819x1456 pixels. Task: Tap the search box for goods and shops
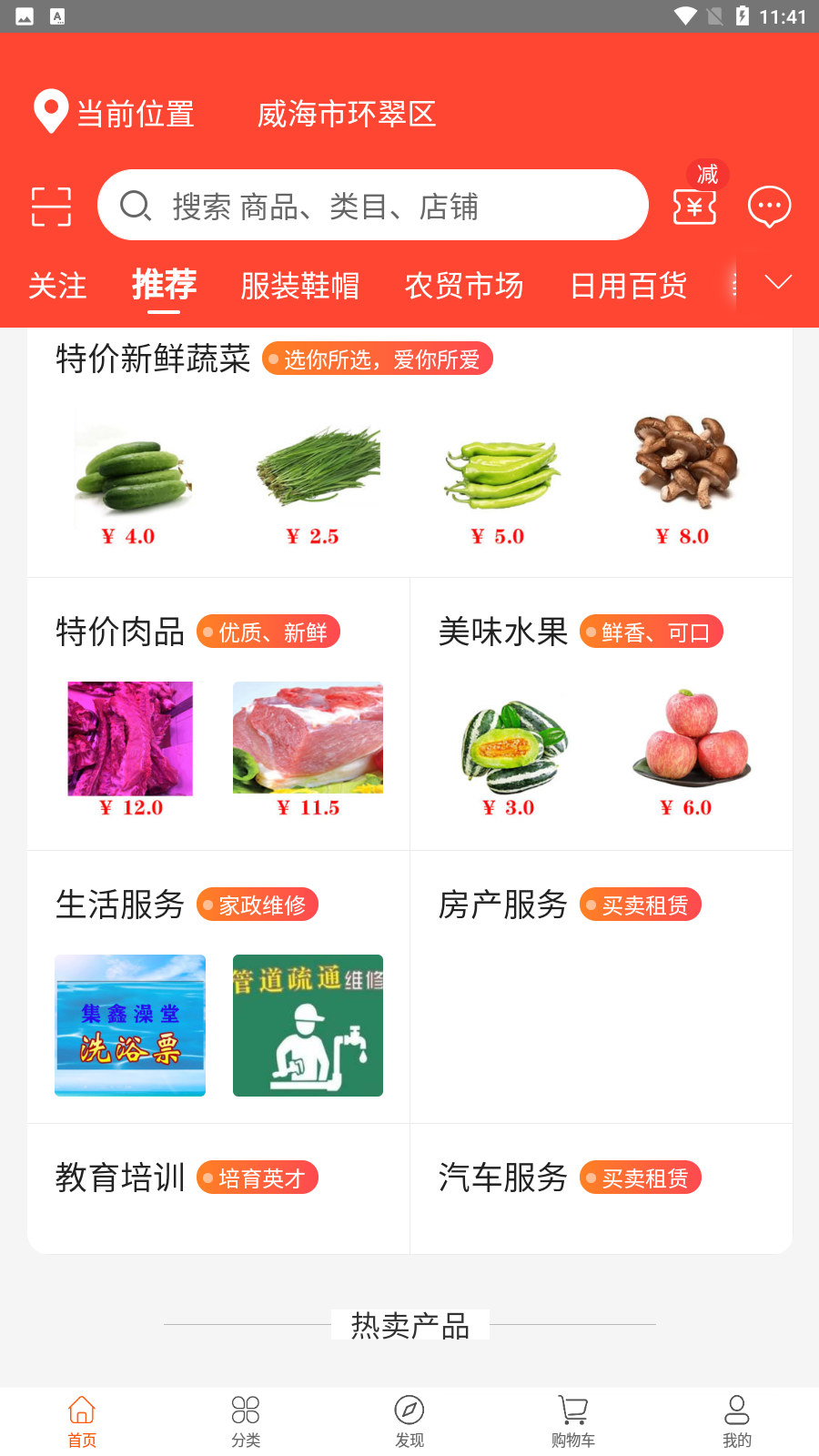pyautogui.click(x=373, y=206)
